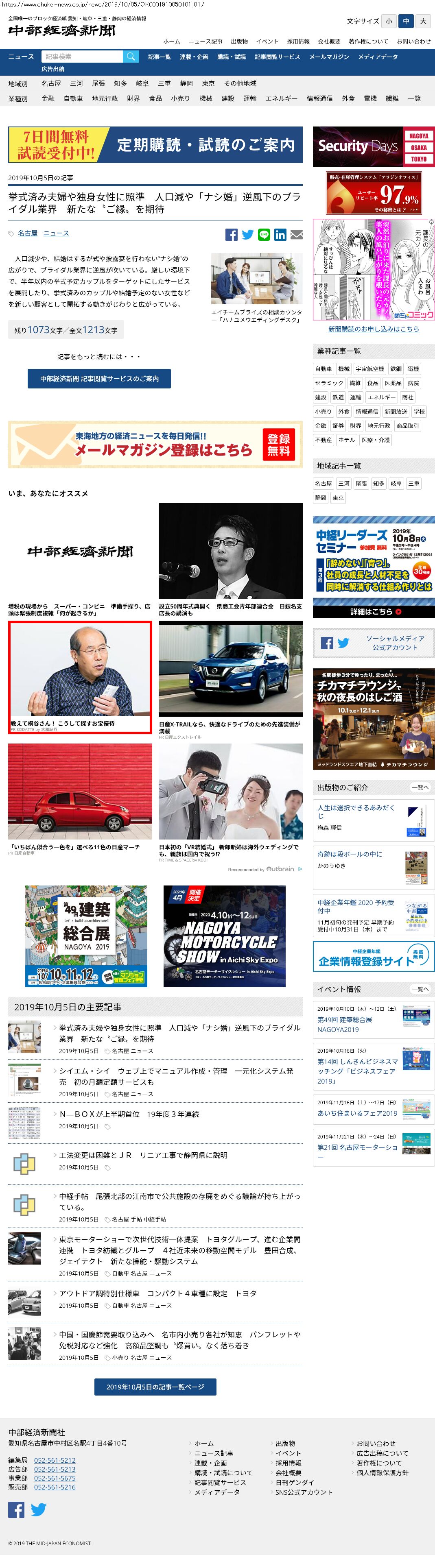
Task: Open 新聞購読のお申し込みはこちら link
Action: pos(374,329)
